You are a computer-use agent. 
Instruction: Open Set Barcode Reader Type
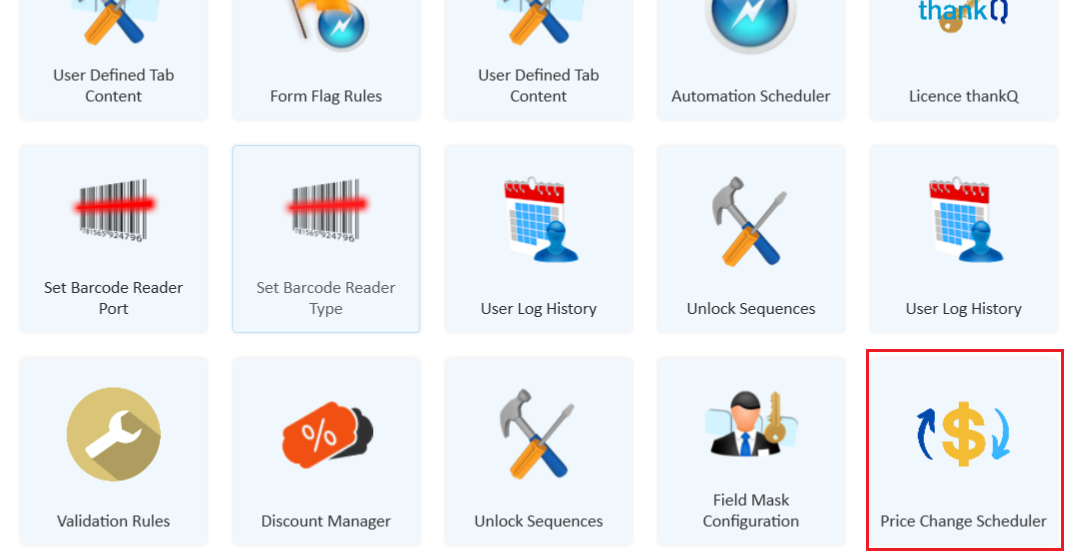pyautogui.click(x=326, y=238)
